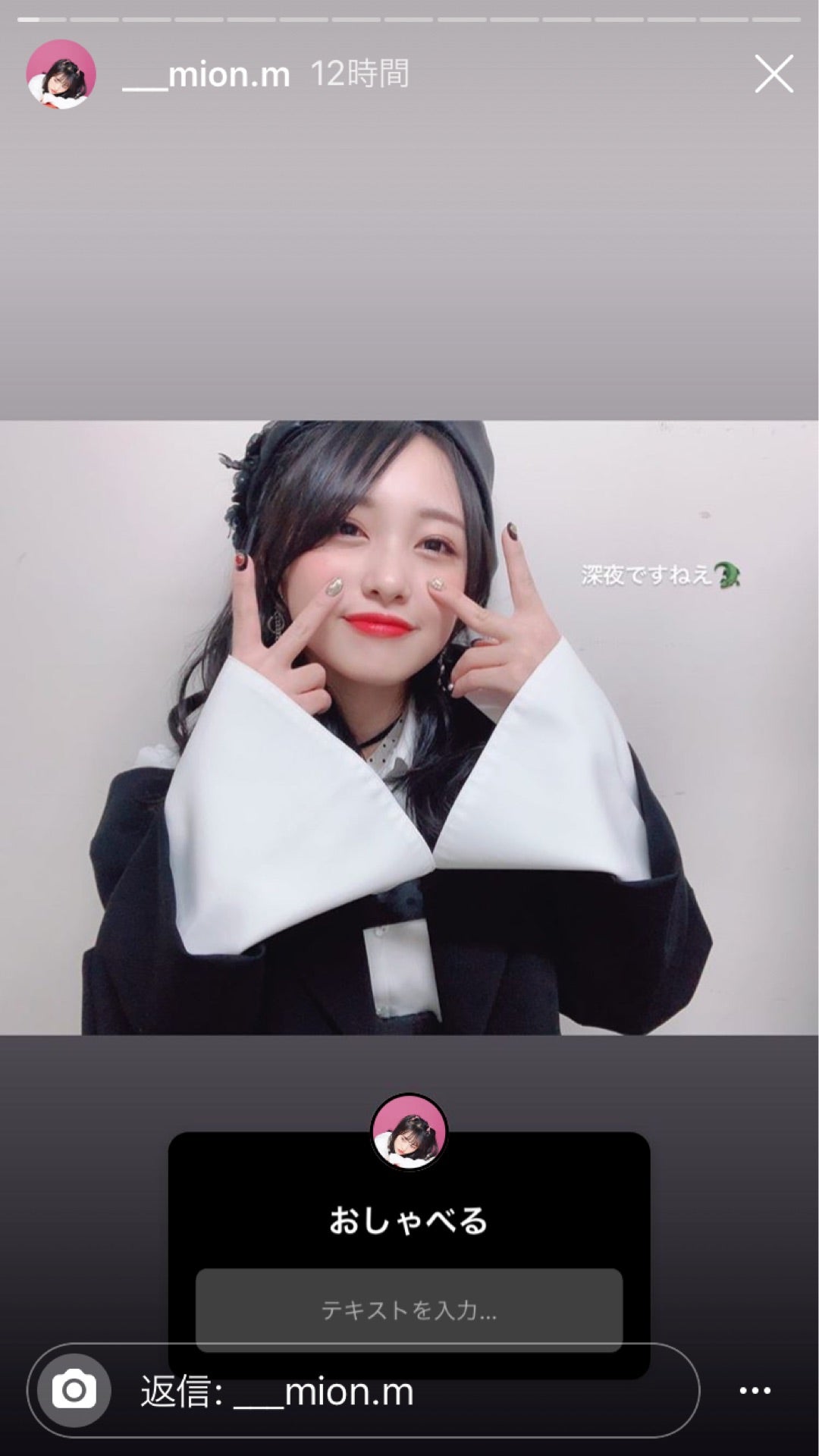Open __mion.m profile from story header avatar
Viewport: 819px width, 1456px height.
pyautogui.click(x=61, y=74)
